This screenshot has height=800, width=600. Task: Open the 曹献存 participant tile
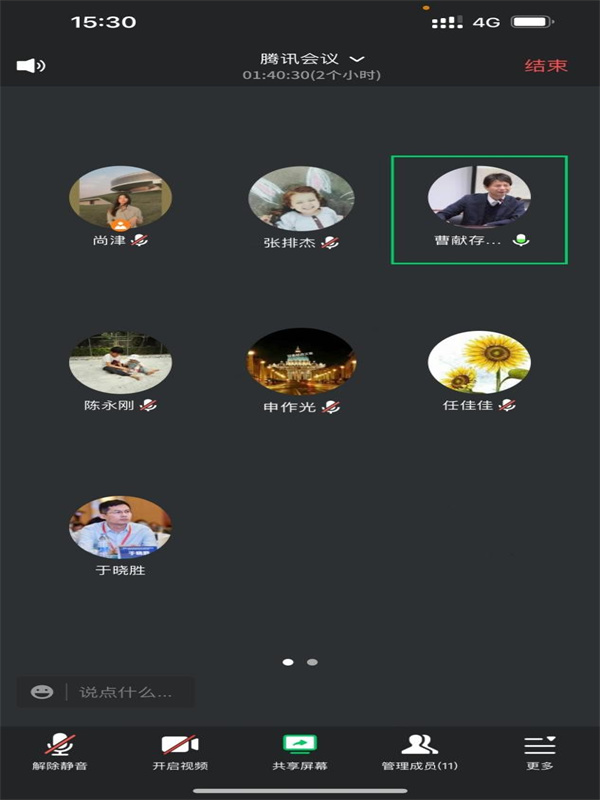(479, 209)
